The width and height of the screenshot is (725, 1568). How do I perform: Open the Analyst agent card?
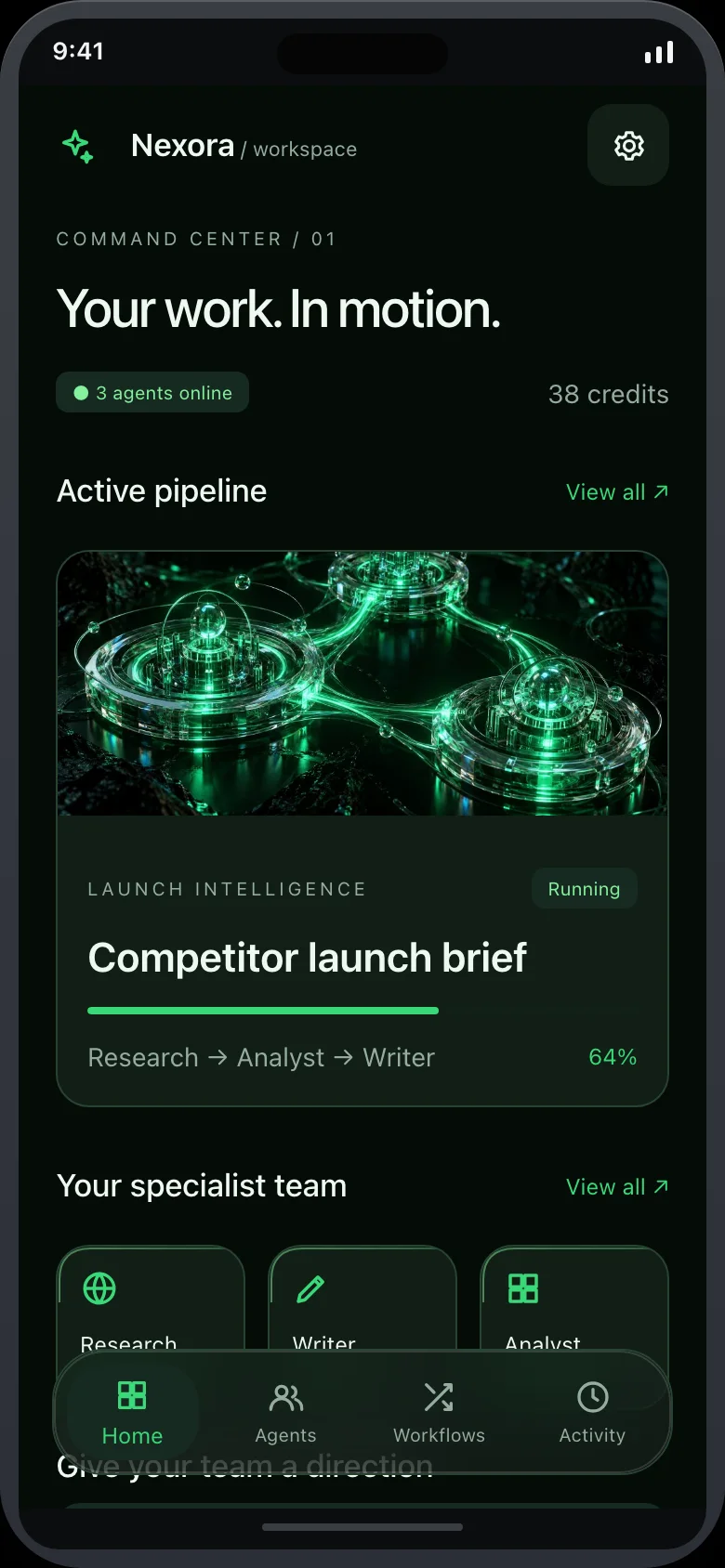pos(574,1299)
